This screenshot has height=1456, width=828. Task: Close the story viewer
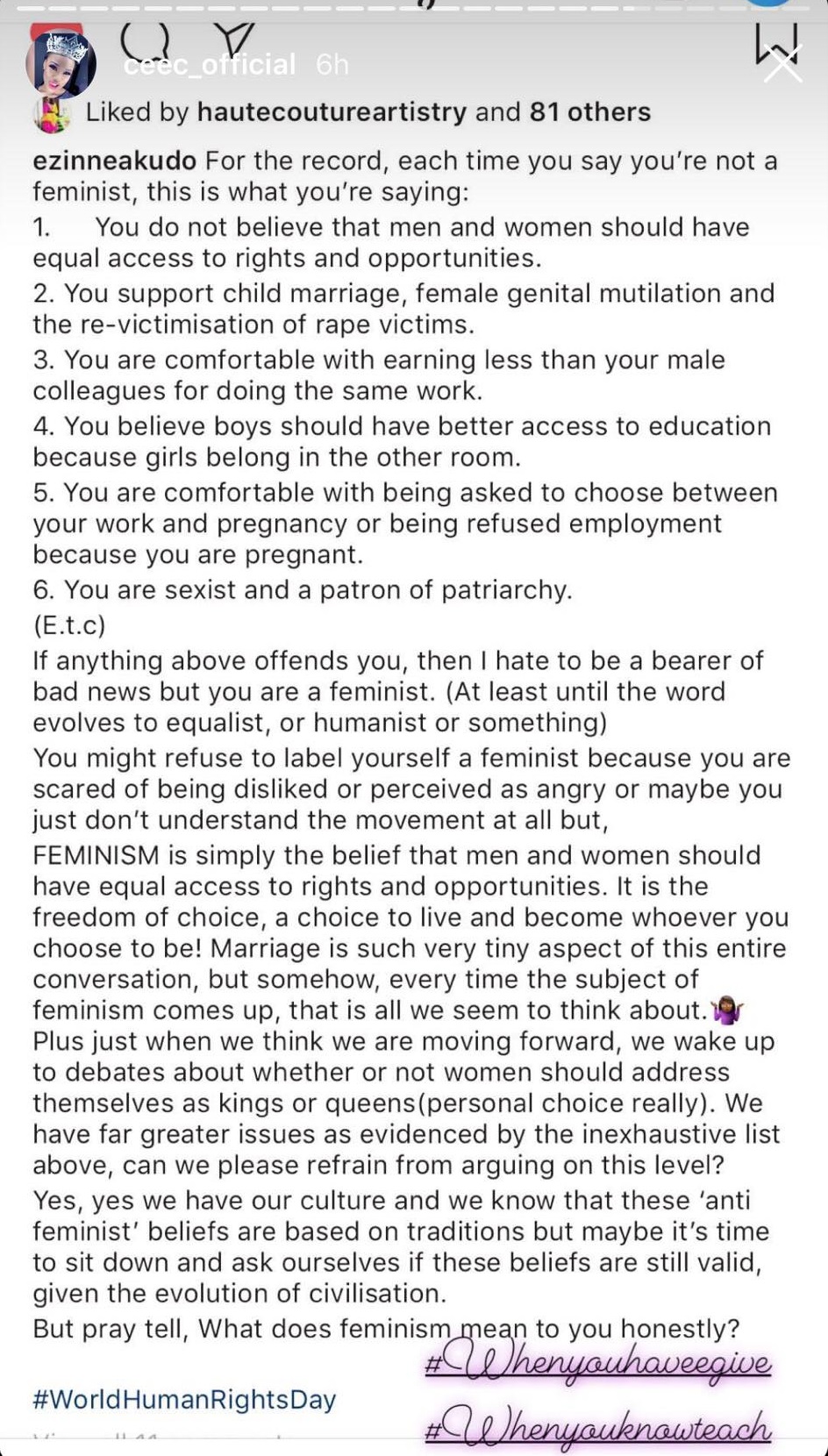point(782,63)
